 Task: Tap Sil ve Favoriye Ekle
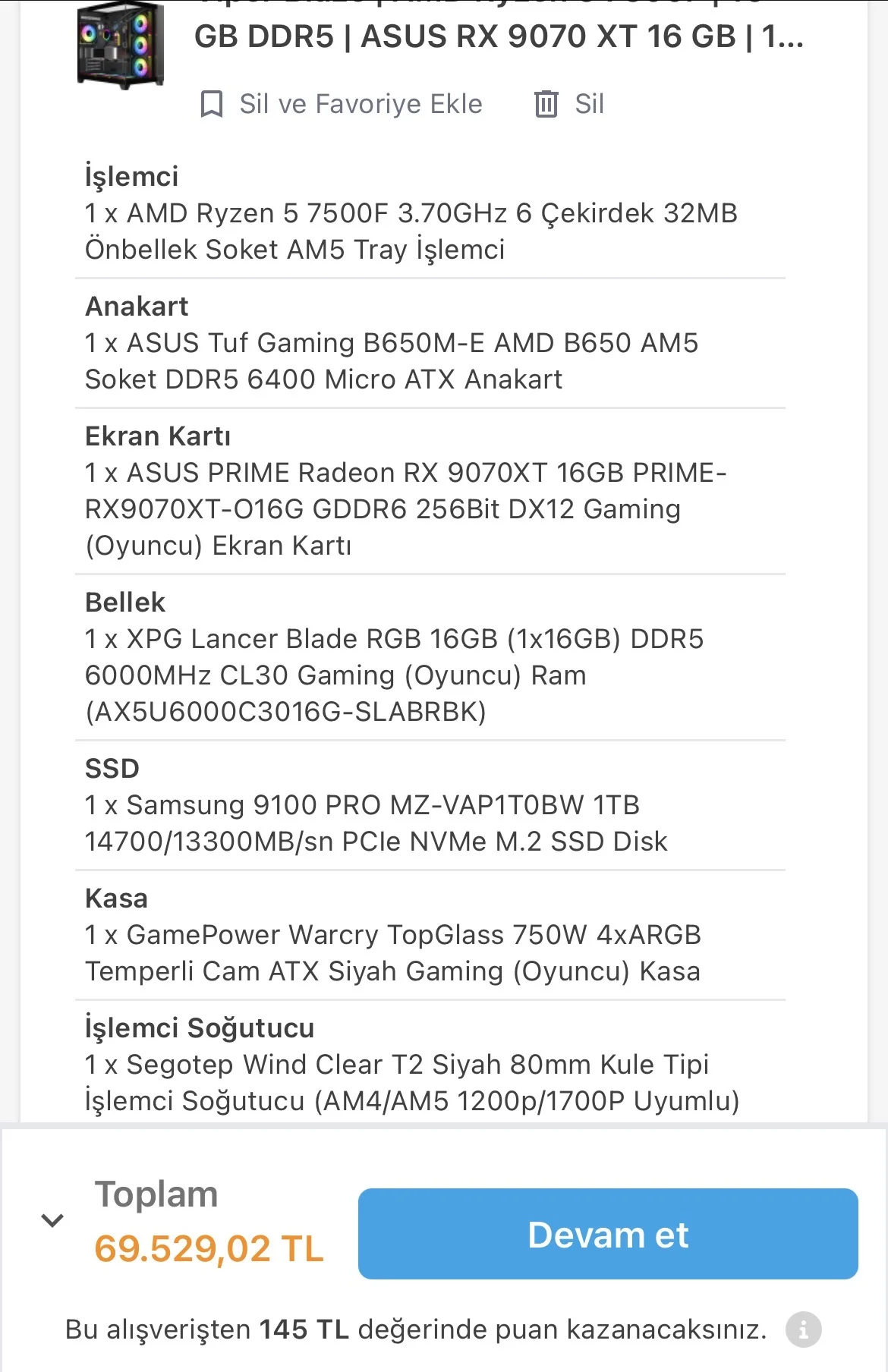342,104
